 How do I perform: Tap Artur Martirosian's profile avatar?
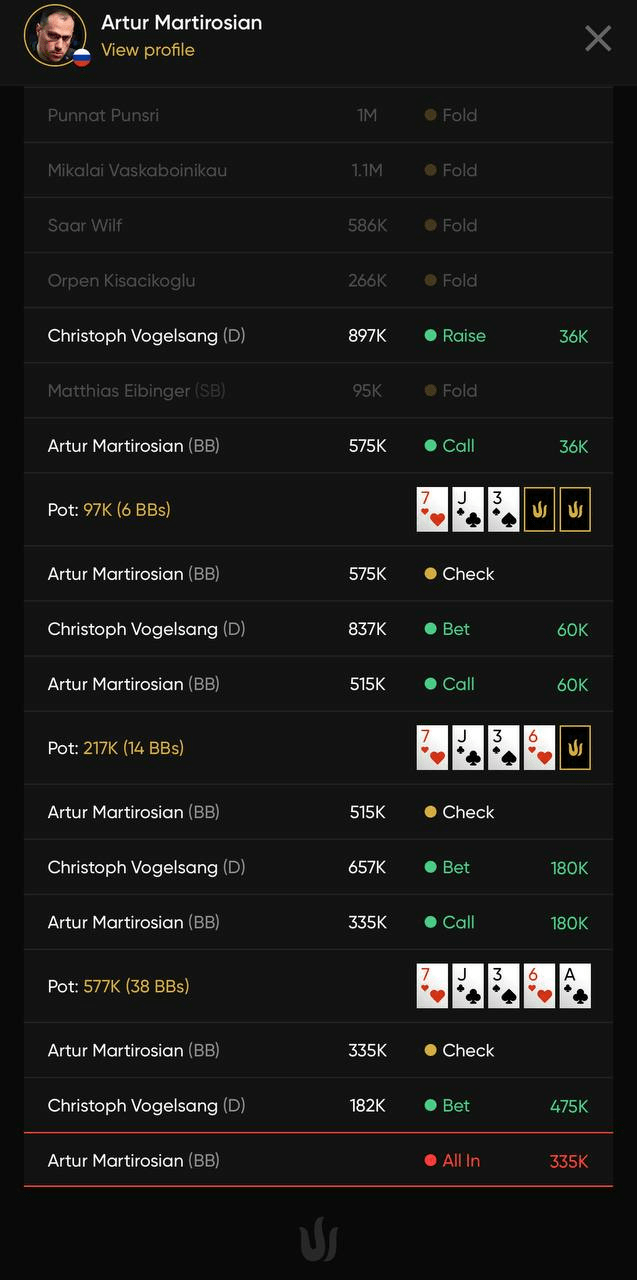click(x=56, y=35)
